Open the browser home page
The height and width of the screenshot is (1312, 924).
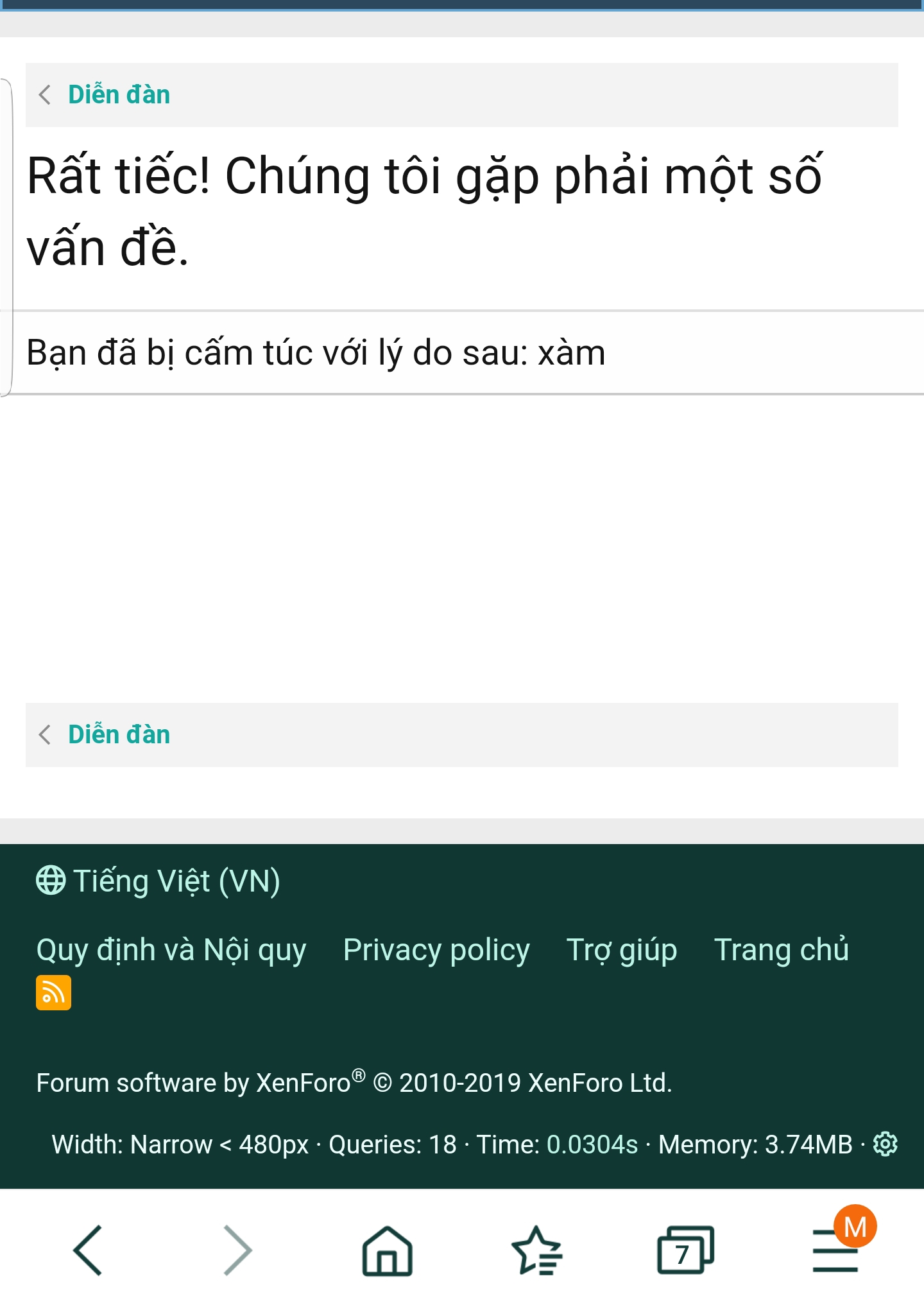[387, 1250]
